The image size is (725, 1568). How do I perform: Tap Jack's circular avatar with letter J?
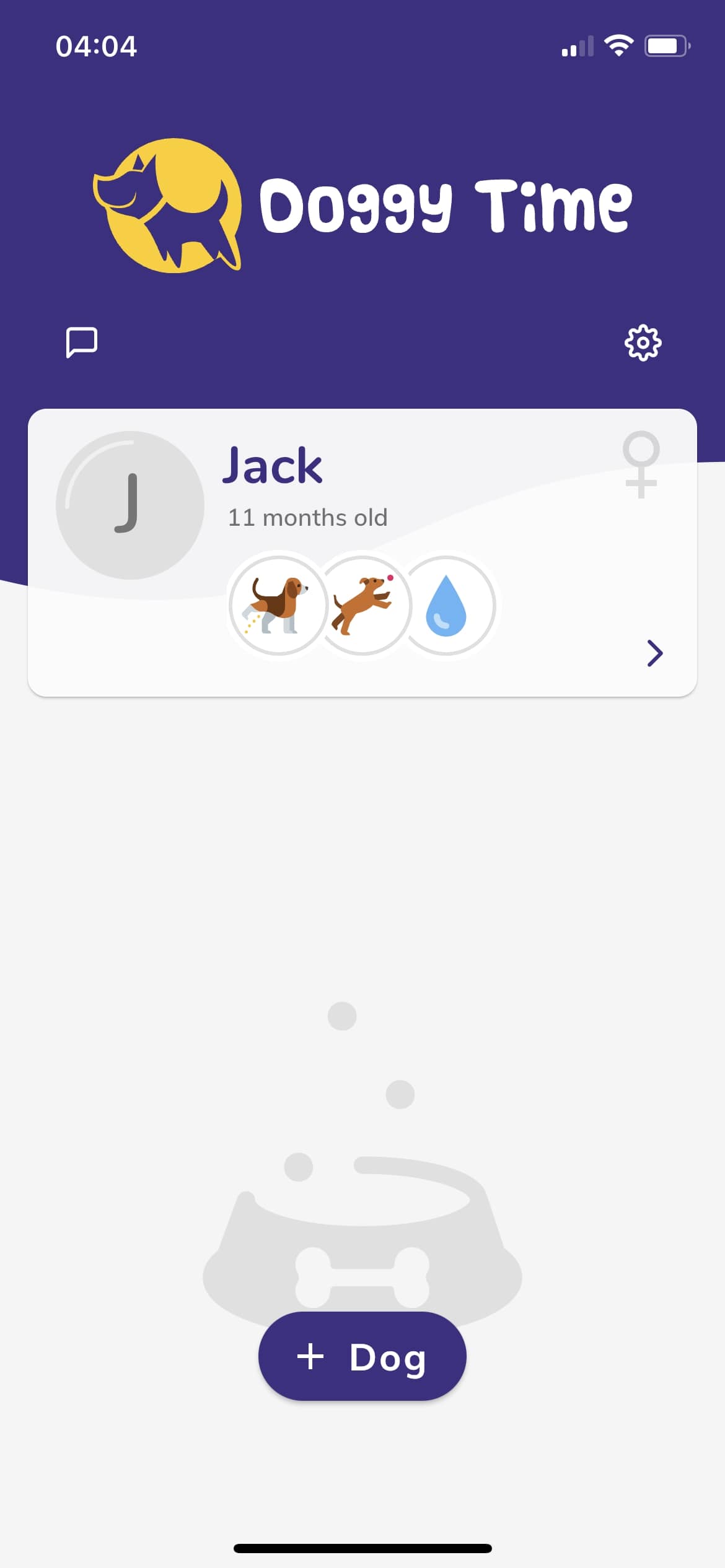coord(130,505)
